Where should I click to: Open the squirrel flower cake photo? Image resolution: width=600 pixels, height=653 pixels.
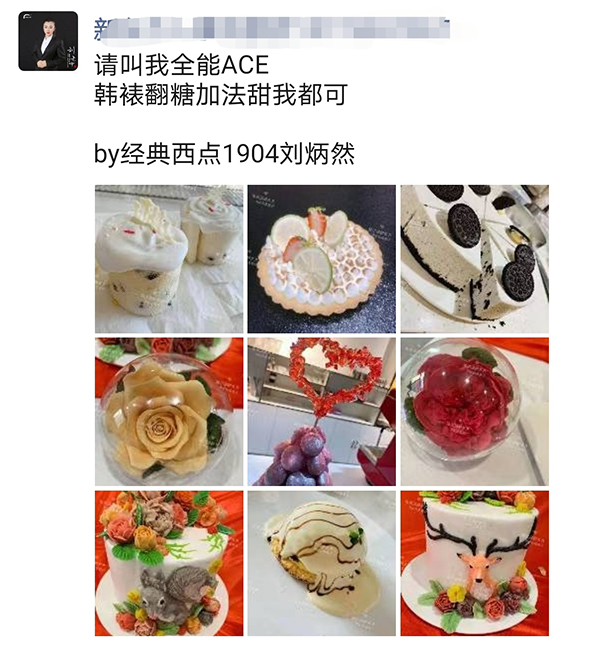(x=168, y=563)
